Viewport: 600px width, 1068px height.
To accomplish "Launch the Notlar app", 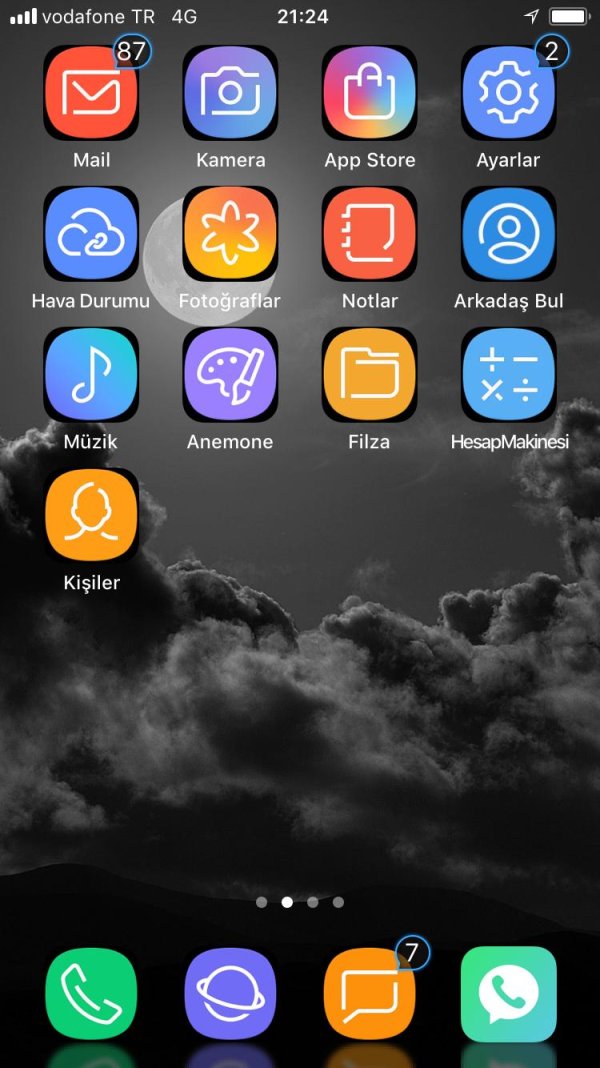I will click(369, 234).
